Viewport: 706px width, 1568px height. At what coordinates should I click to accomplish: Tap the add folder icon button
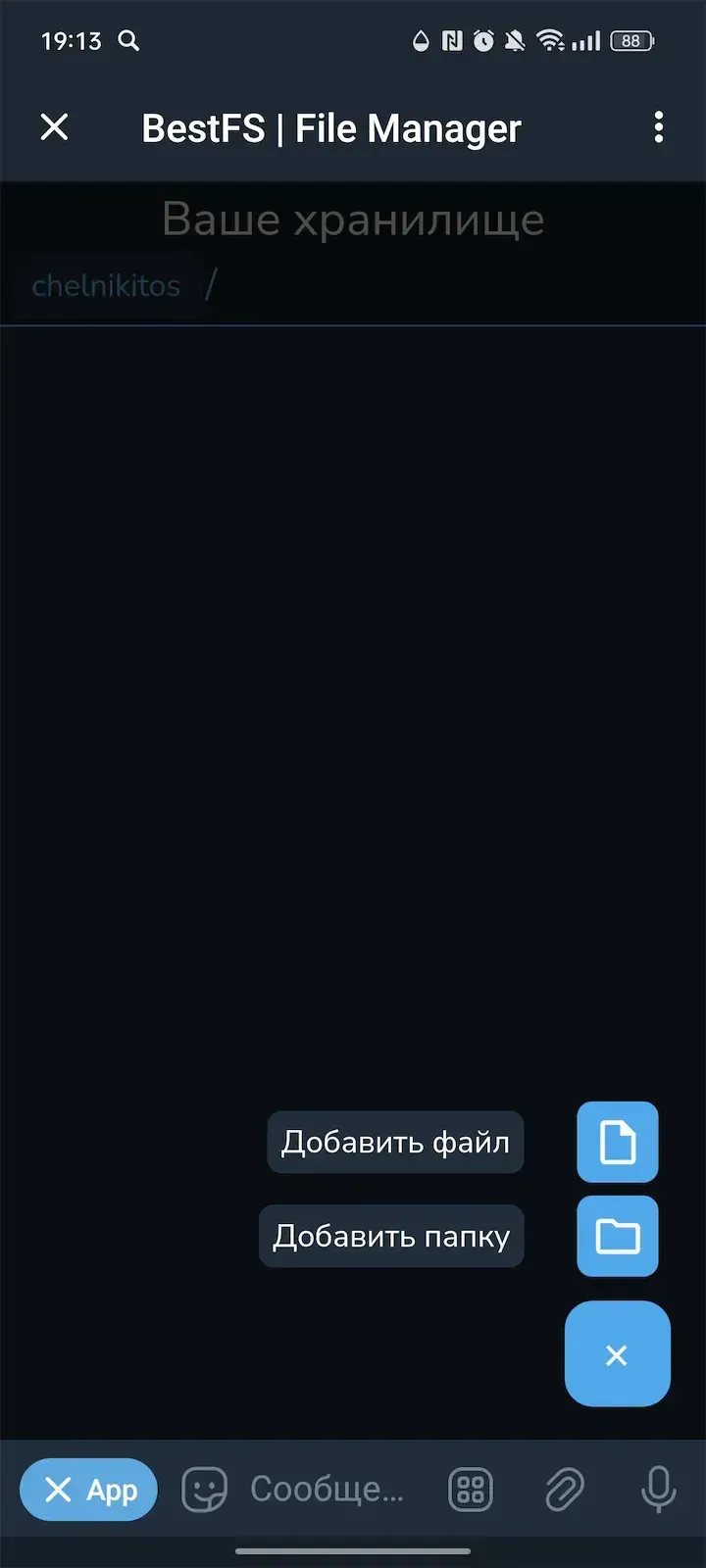tap(617, 1236)
